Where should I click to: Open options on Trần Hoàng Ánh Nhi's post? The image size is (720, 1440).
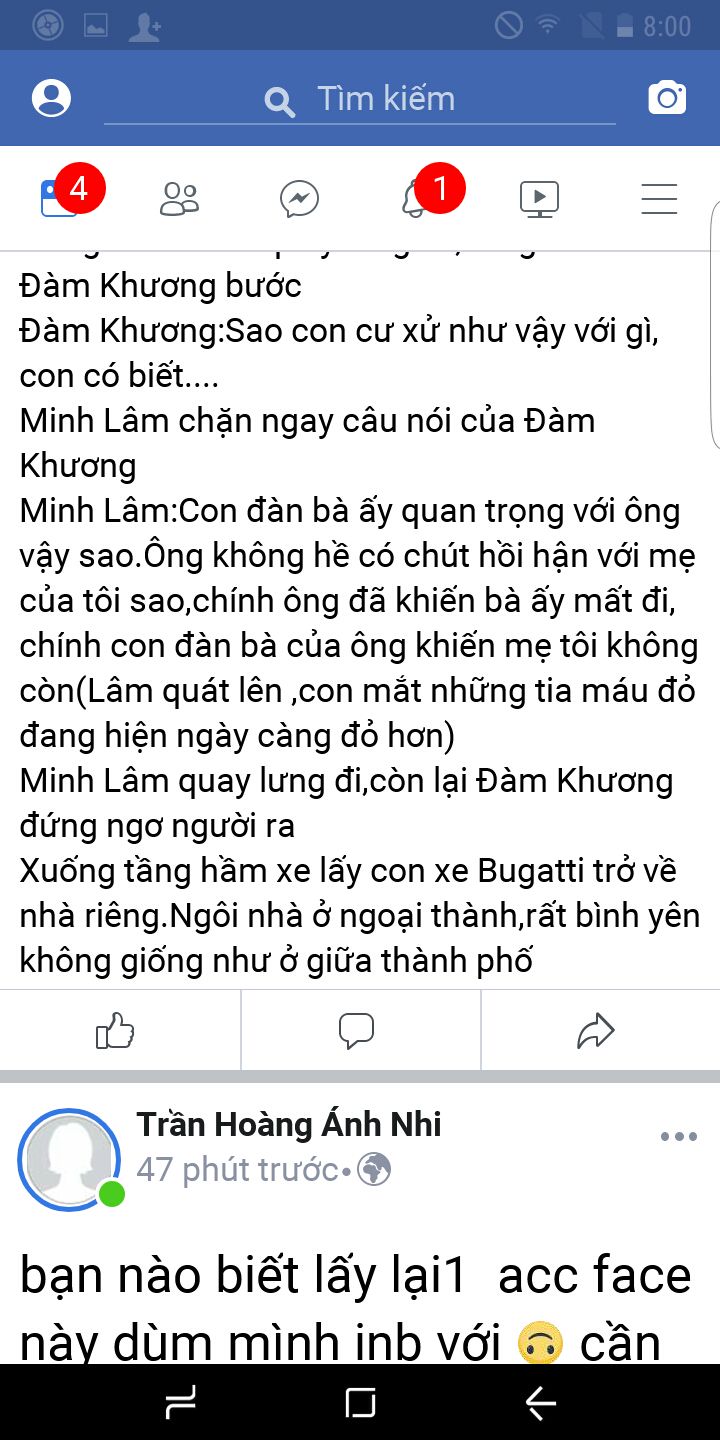point(678,1137)
